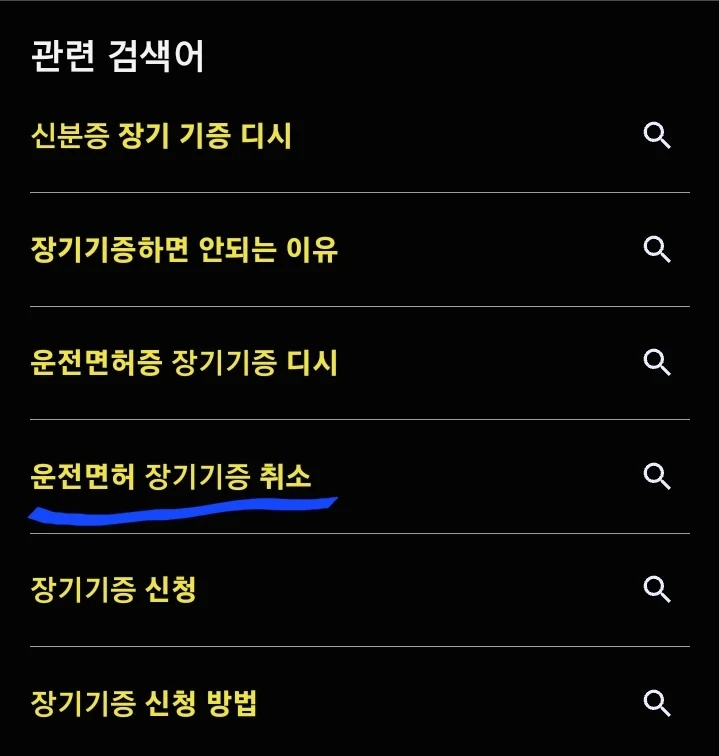
Task: Select 운전면허증 장기기증 디시 suggestion
Action: click(185, 362)
